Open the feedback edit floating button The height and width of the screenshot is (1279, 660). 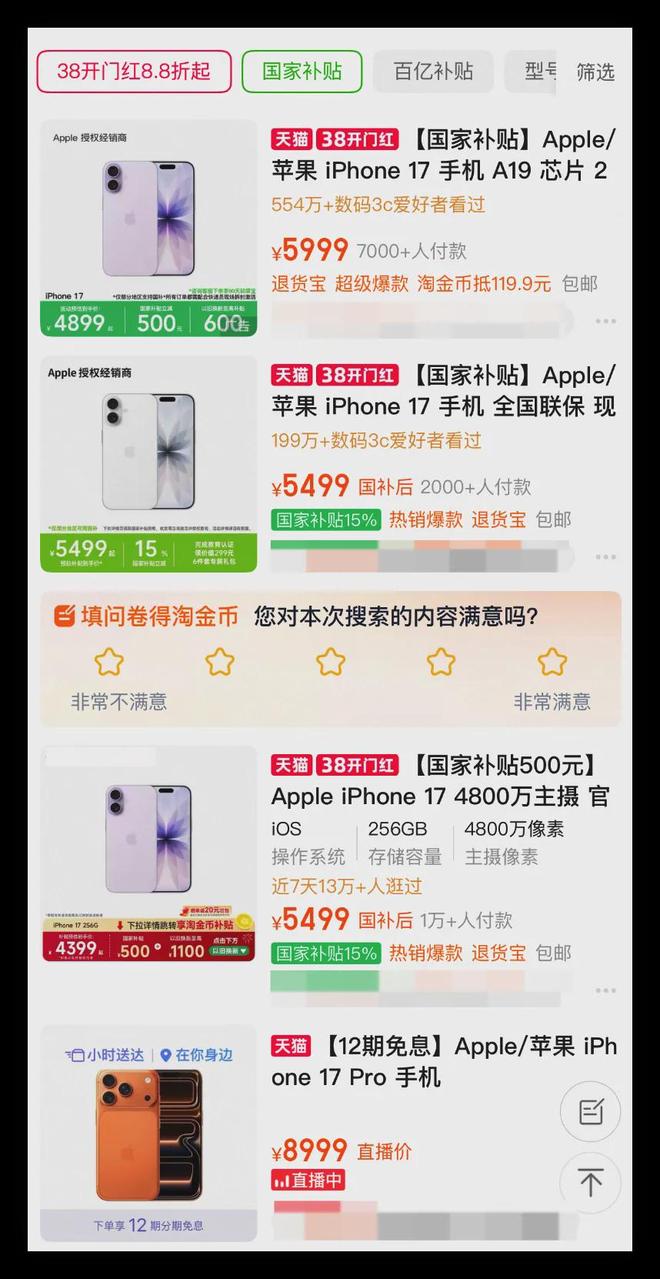tap(590, 1111)
